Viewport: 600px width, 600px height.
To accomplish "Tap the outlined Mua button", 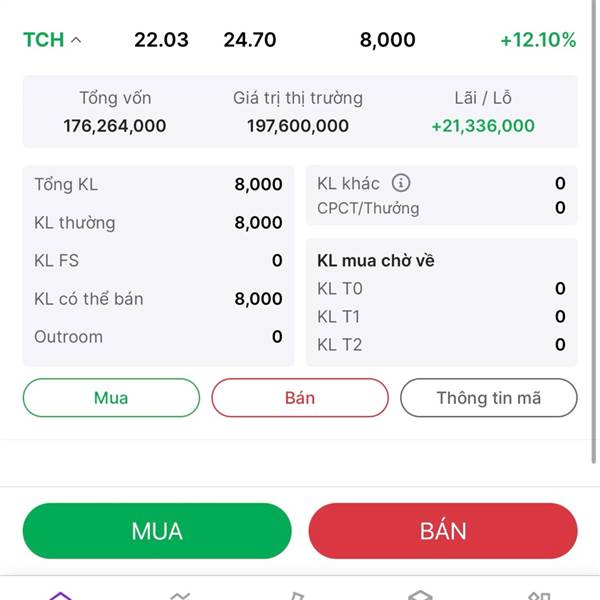I will click(x=111, y=398).
